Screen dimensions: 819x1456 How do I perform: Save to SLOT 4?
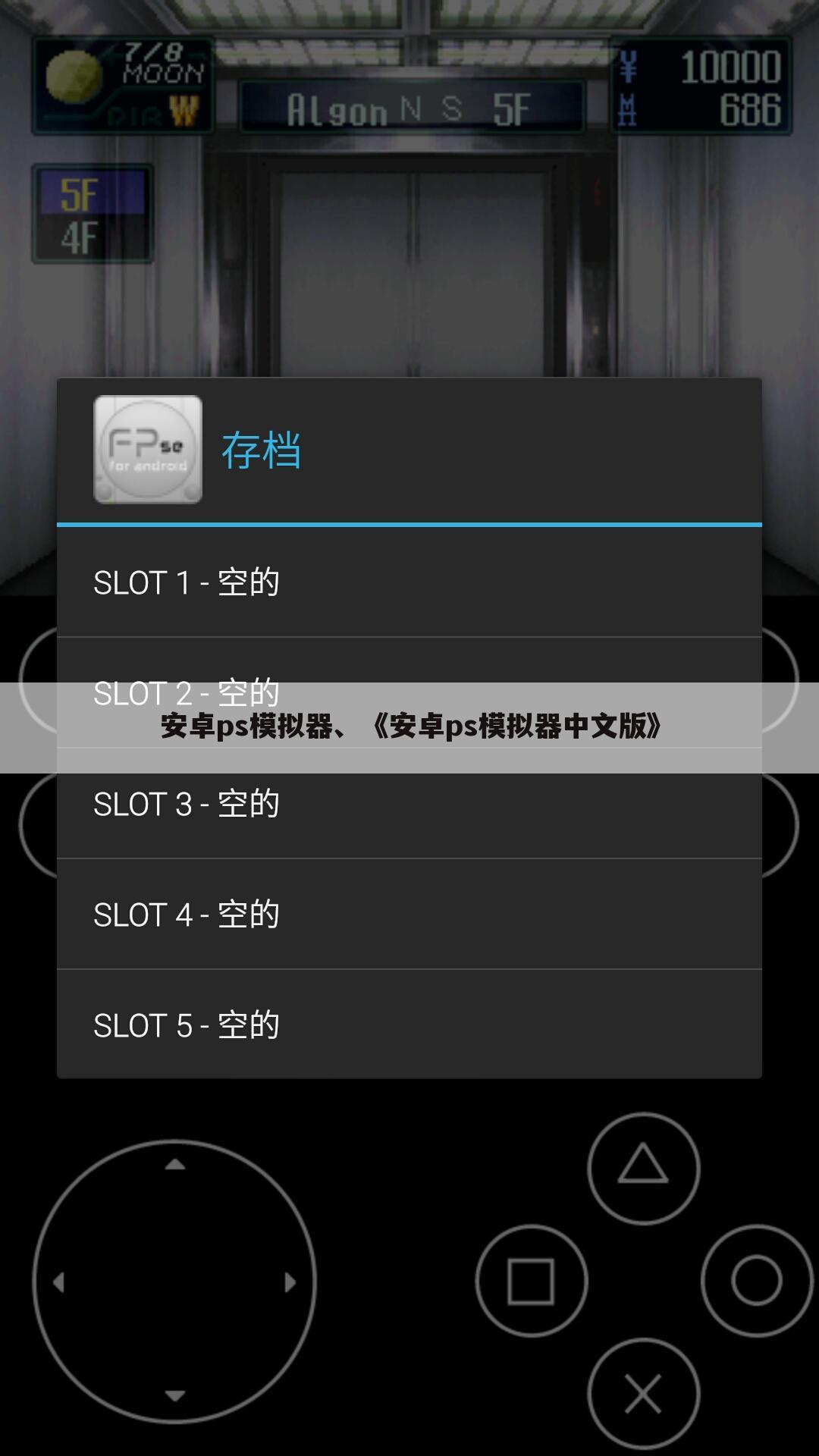coord(409,915)
